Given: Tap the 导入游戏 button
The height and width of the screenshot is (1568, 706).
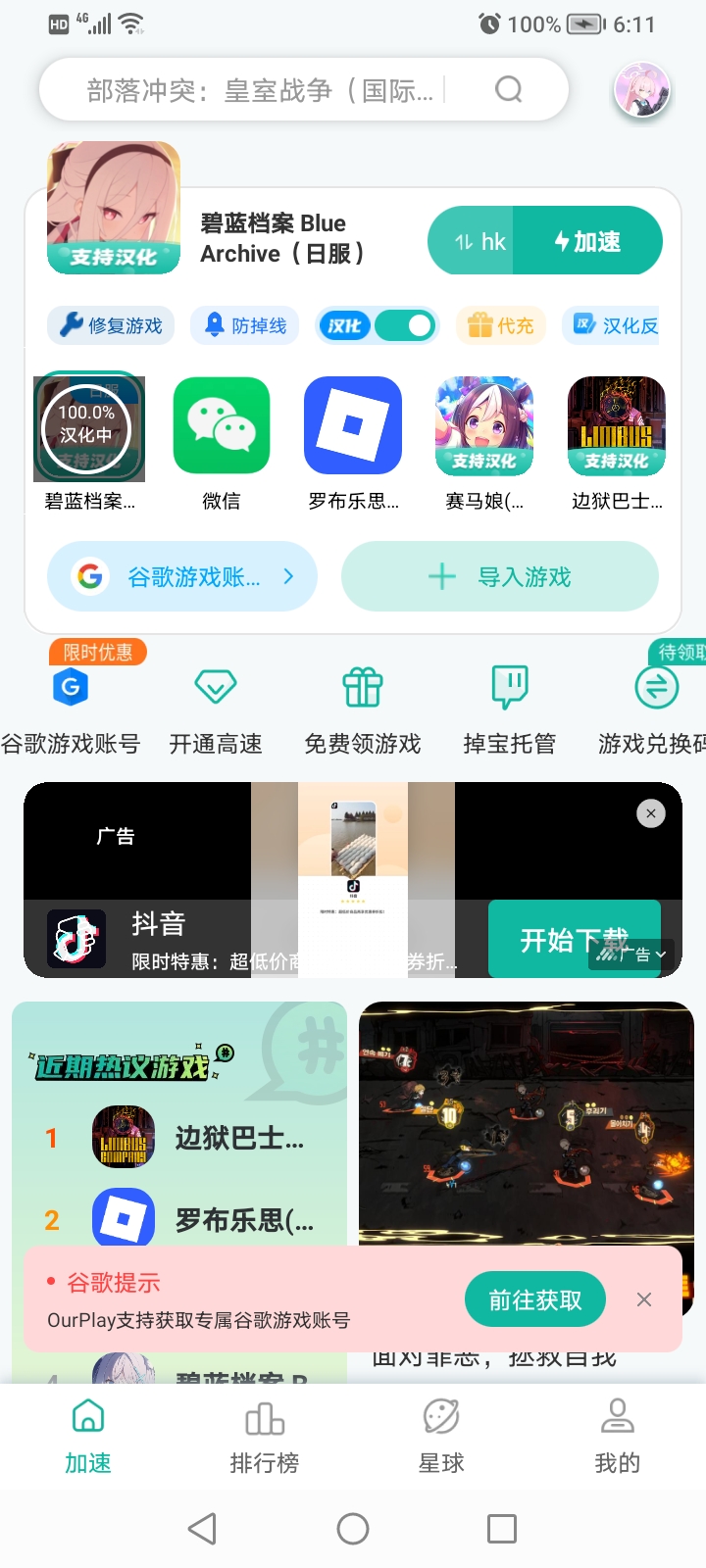Looking at the screenshot, I should (x=500, y=576).
